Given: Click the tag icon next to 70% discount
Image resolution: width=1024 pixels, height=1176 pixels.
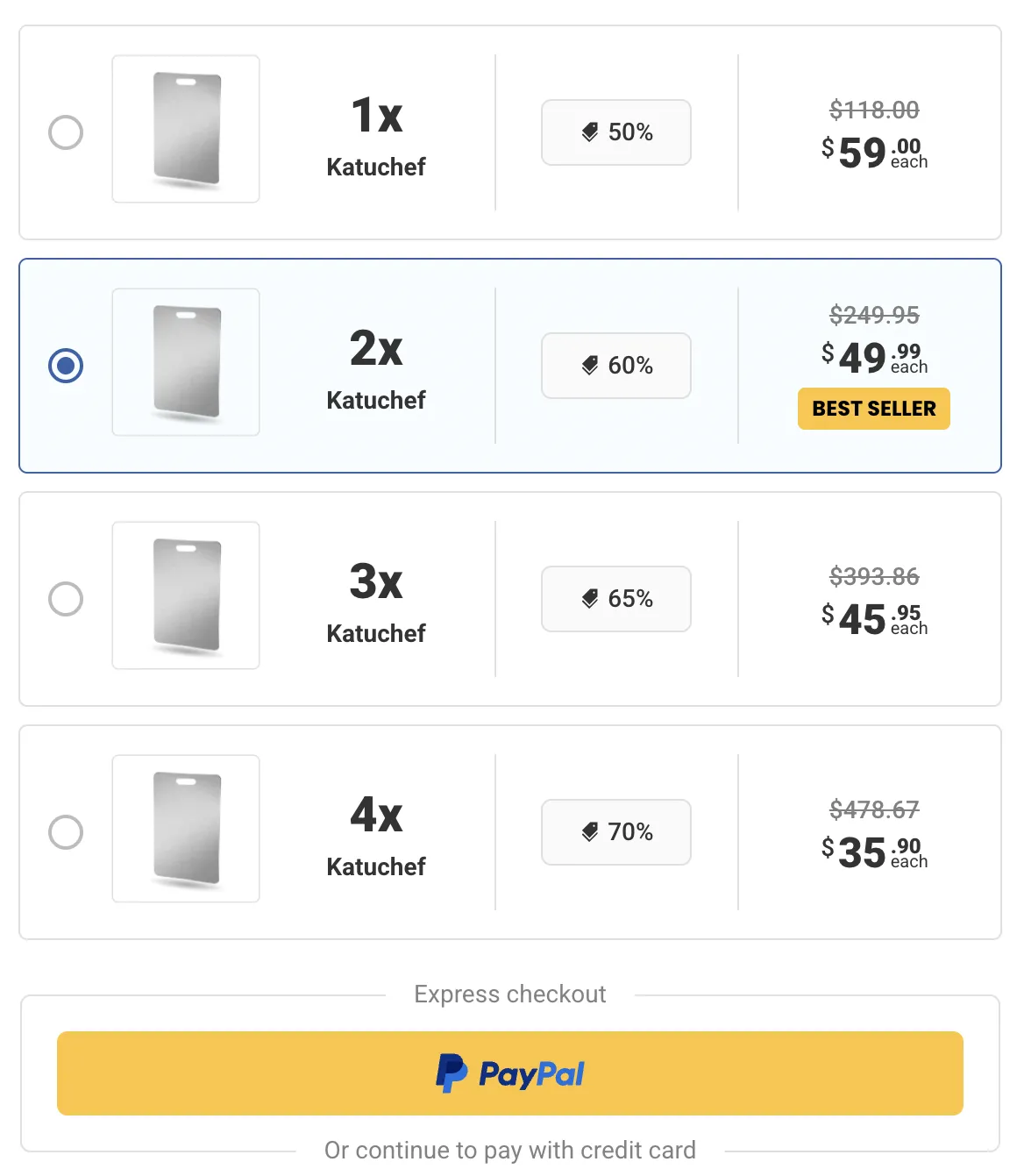Looking at the screenshot, I should coord(592,832).
